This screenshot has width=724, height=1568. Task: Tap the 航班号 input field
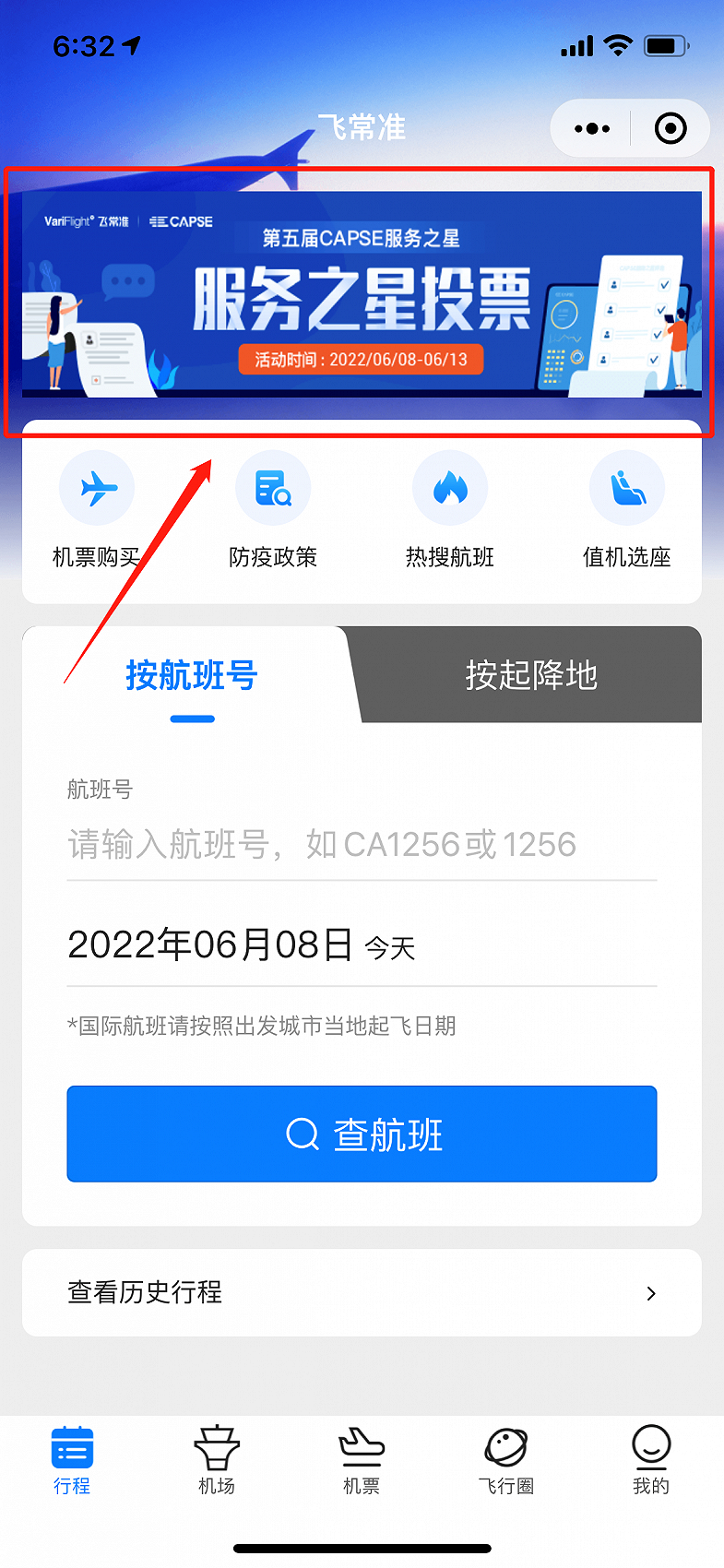362,844
